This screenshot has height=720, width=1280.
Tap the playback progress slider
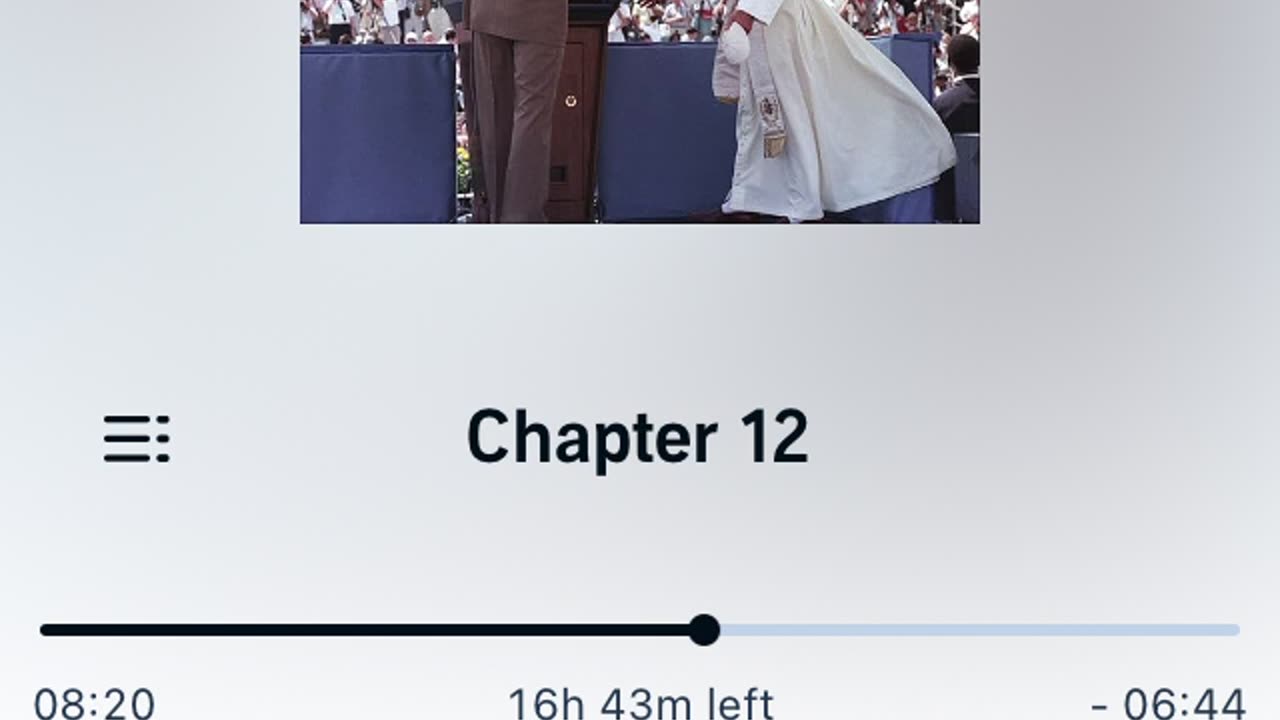pos(704,630)
